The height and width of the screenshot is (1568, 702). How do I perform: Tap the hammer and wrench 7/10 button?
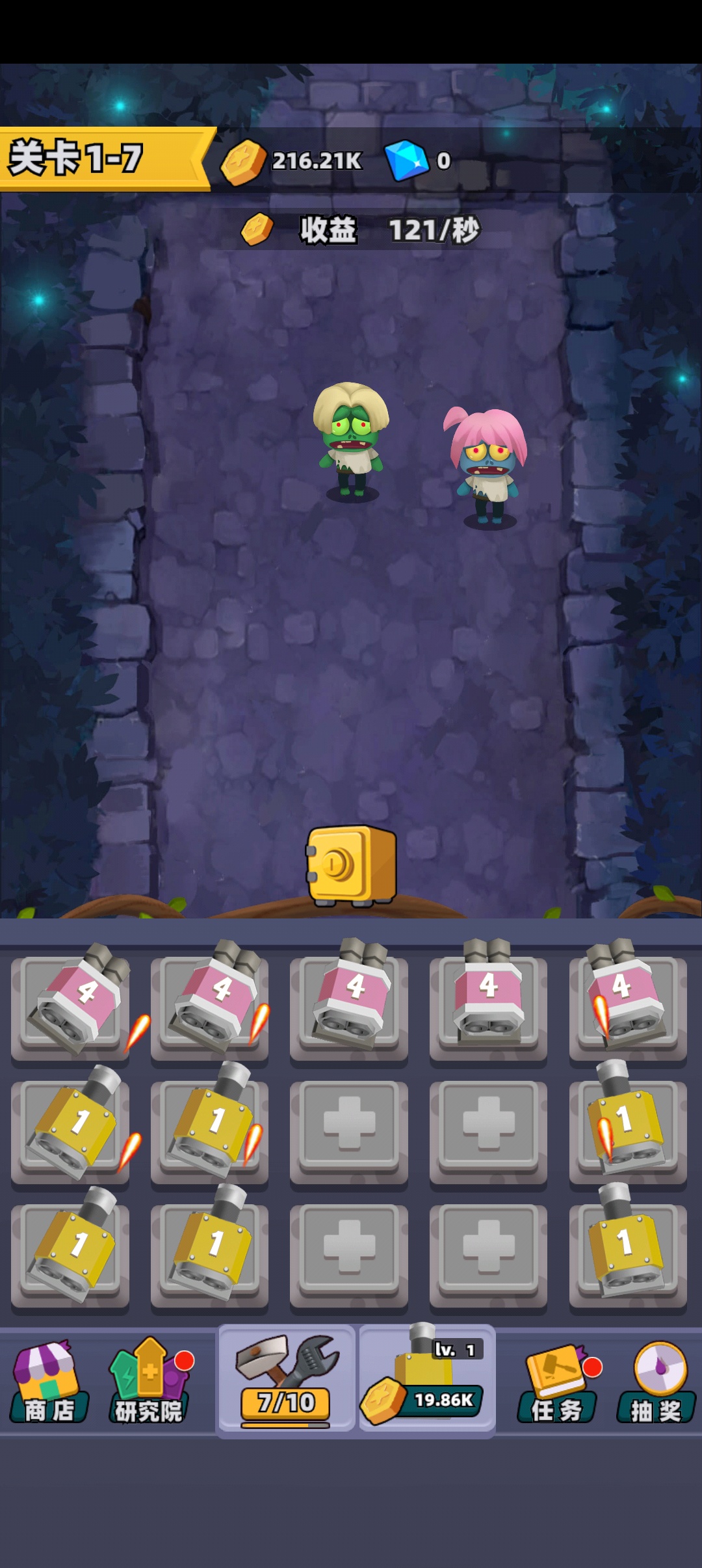286,1378
